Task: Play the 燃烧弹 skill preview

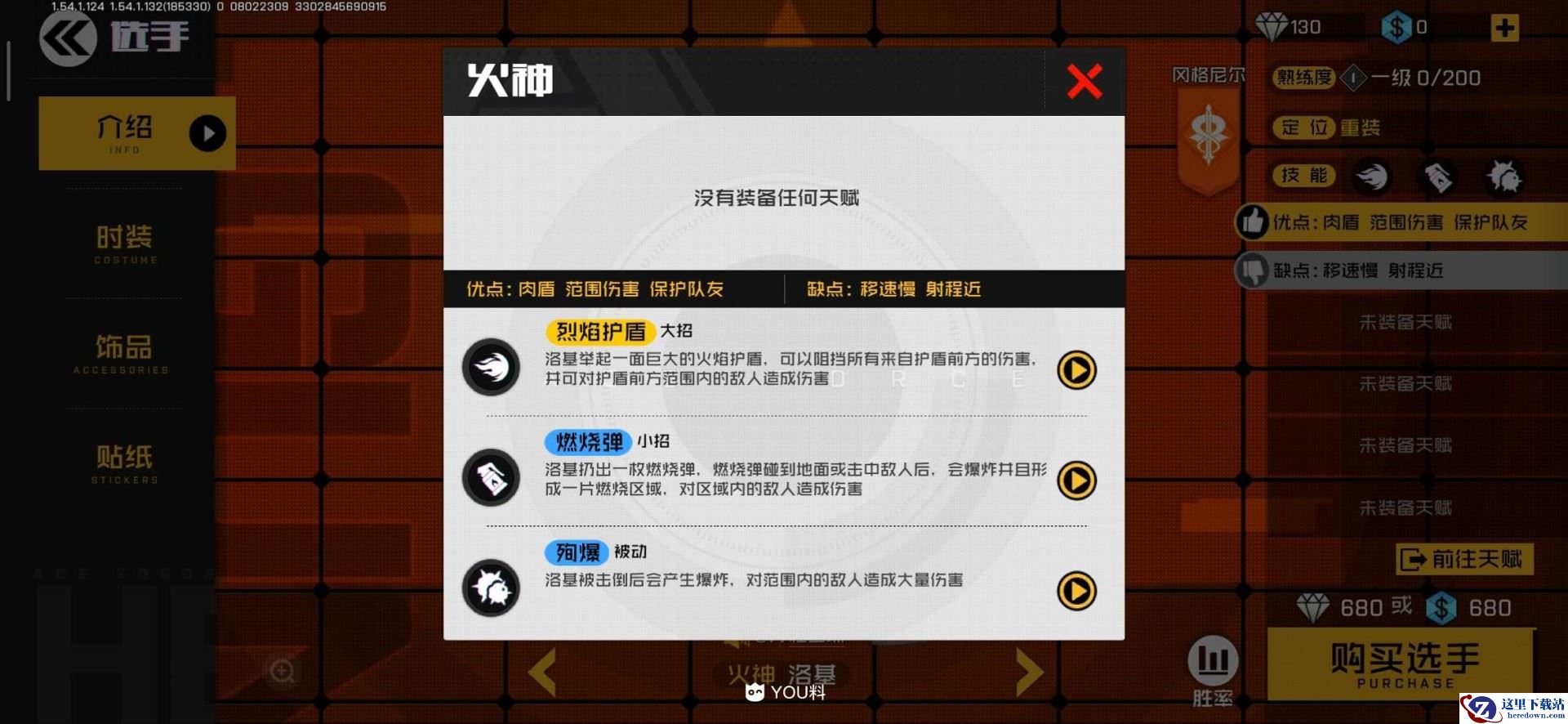Action: pyautogui.click(x=1076, y=480)
